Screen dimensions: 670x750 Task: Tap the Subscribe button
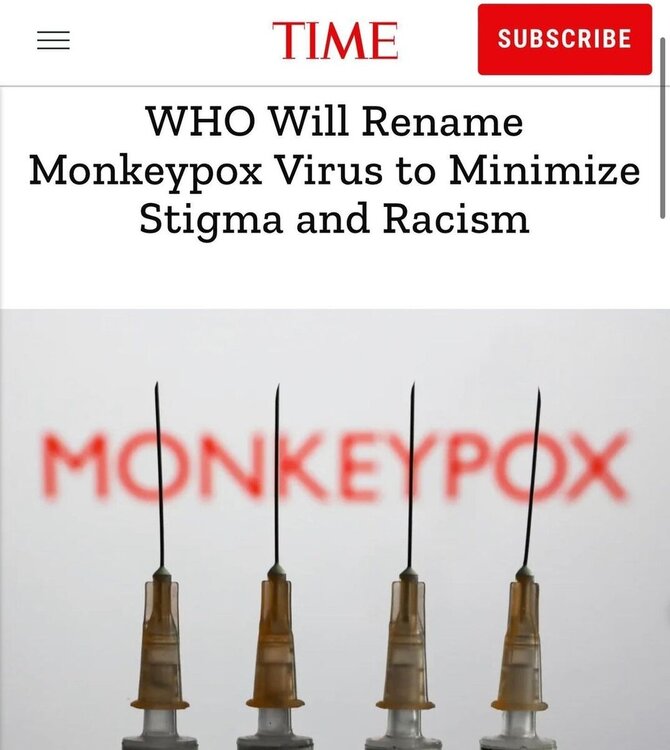564,39
